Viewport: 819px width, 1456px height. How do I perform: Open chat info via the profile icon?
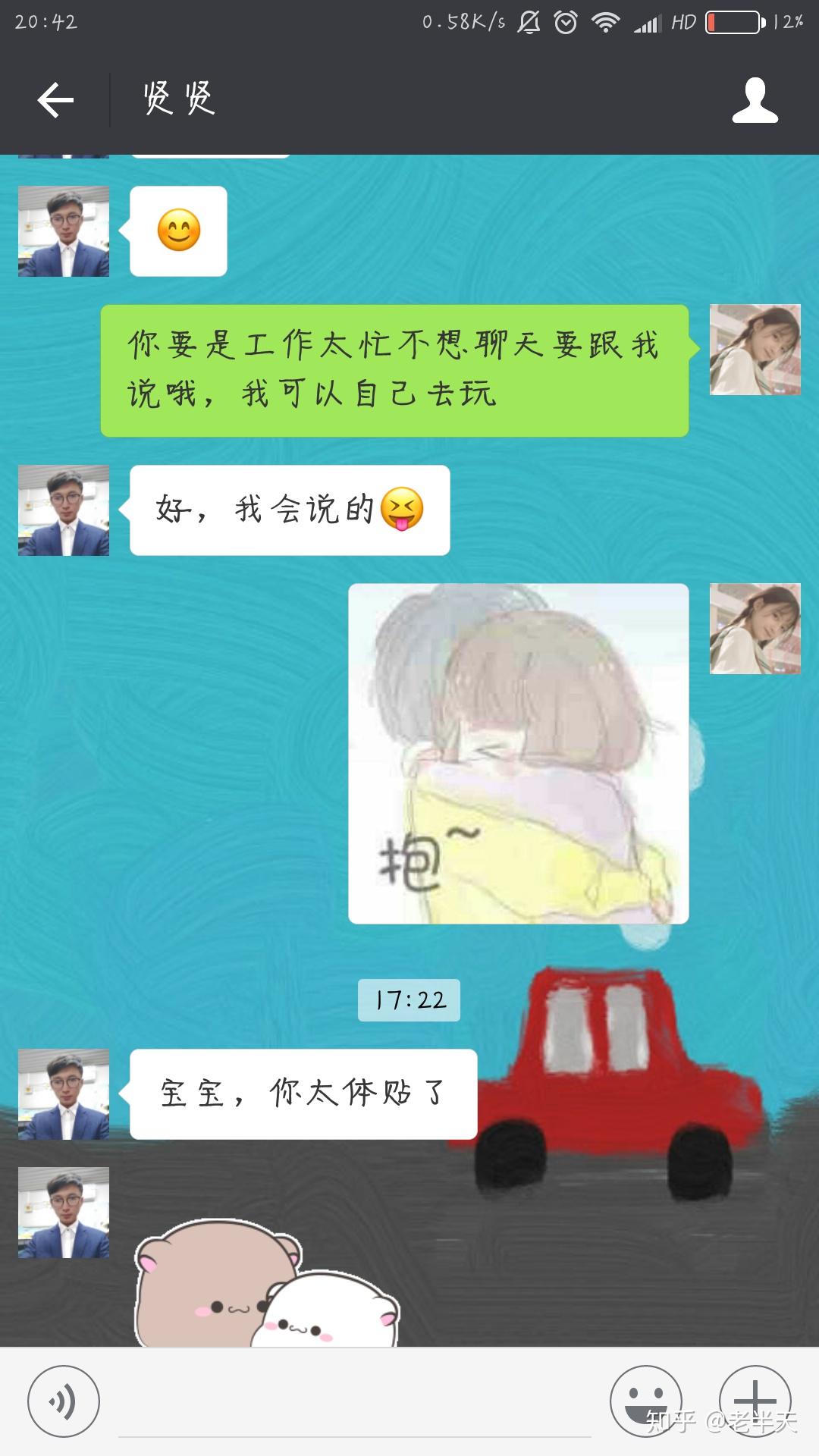(755, 100)
